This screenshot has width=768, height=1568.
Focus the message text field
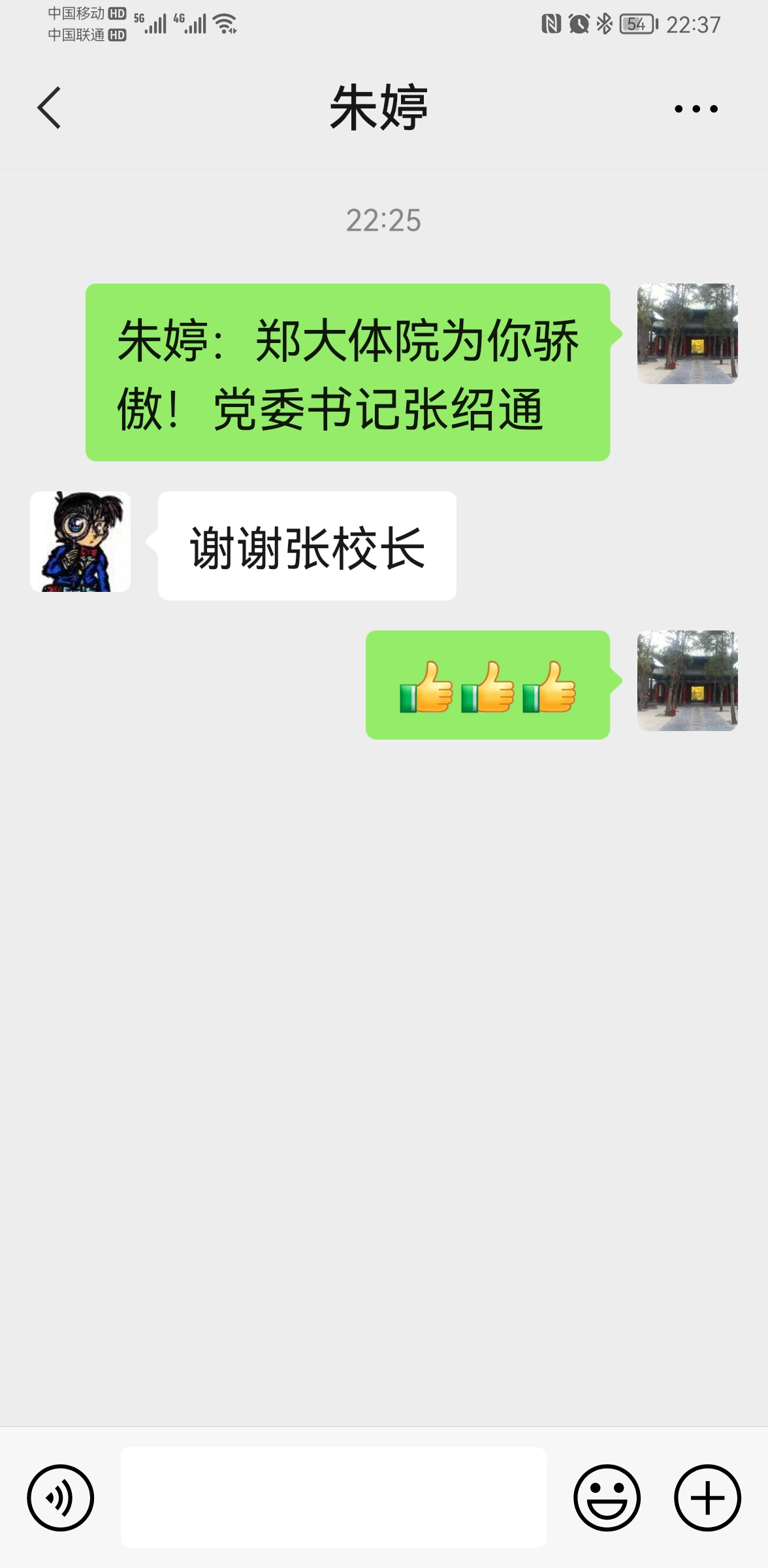[x=333, y=1497]
